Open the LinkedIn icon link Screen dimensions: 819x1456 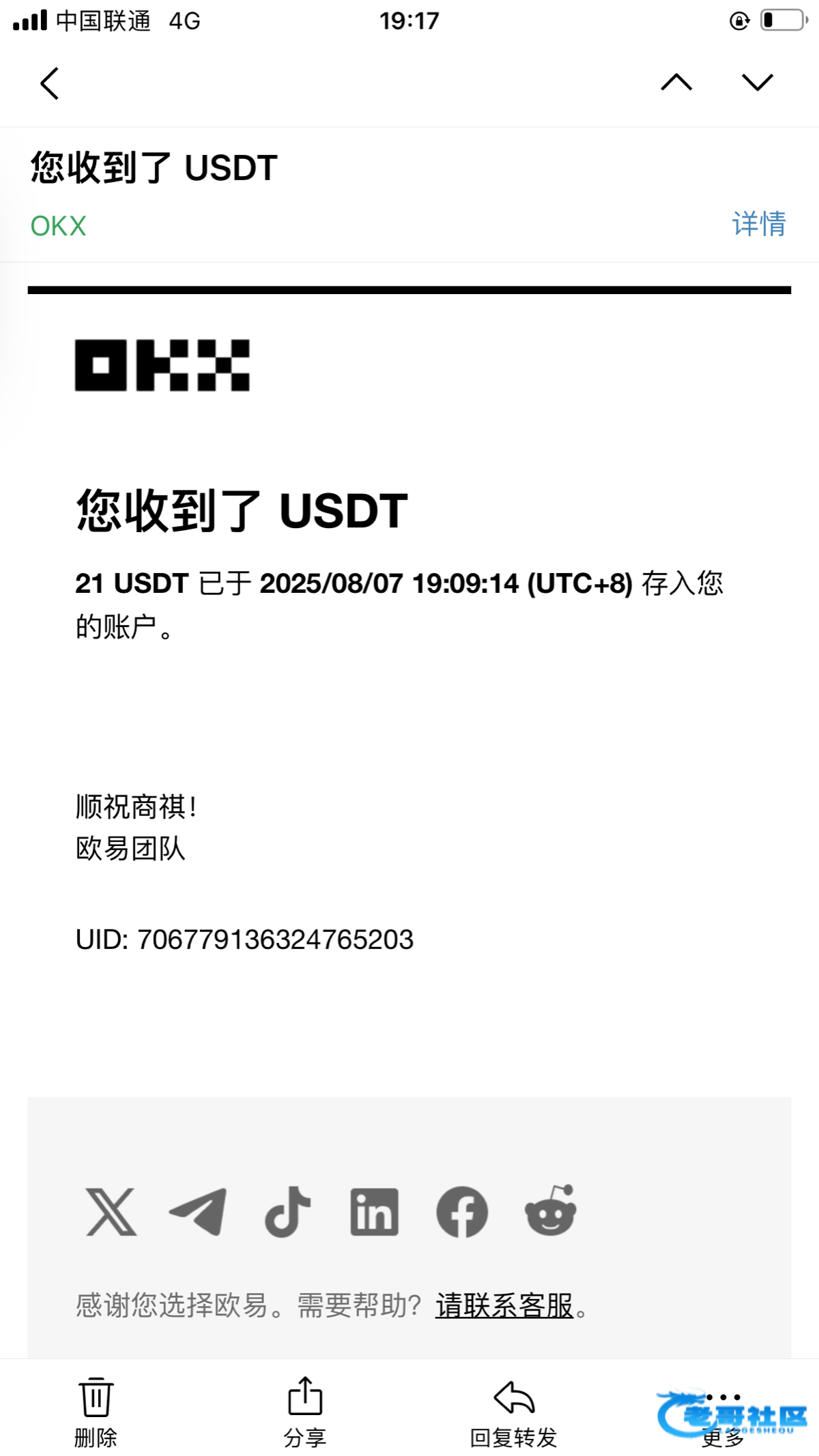coord(374,1212)
